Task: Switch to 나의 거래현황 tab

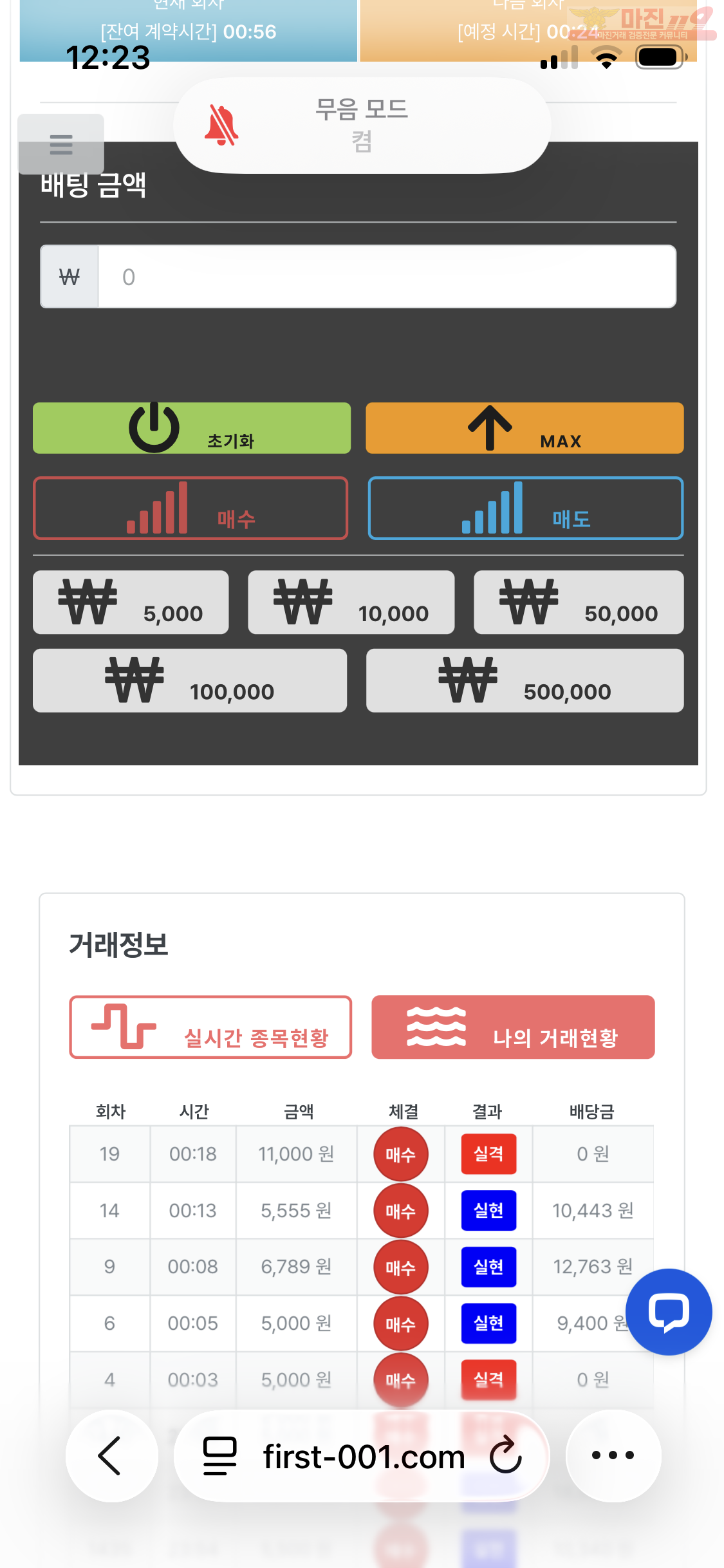Action: click(513, 1027)
